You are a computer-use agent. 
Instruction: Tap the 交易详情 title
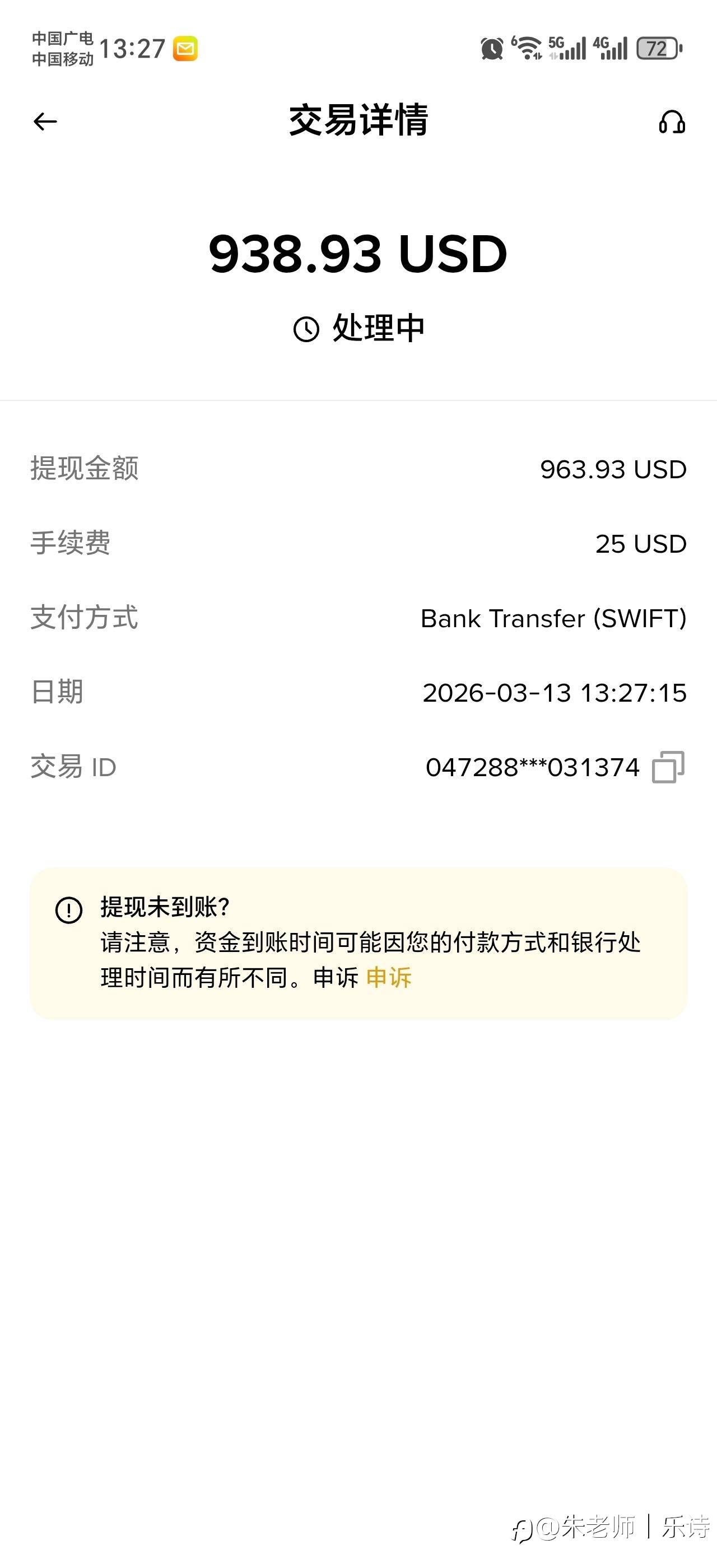point(358,121)
